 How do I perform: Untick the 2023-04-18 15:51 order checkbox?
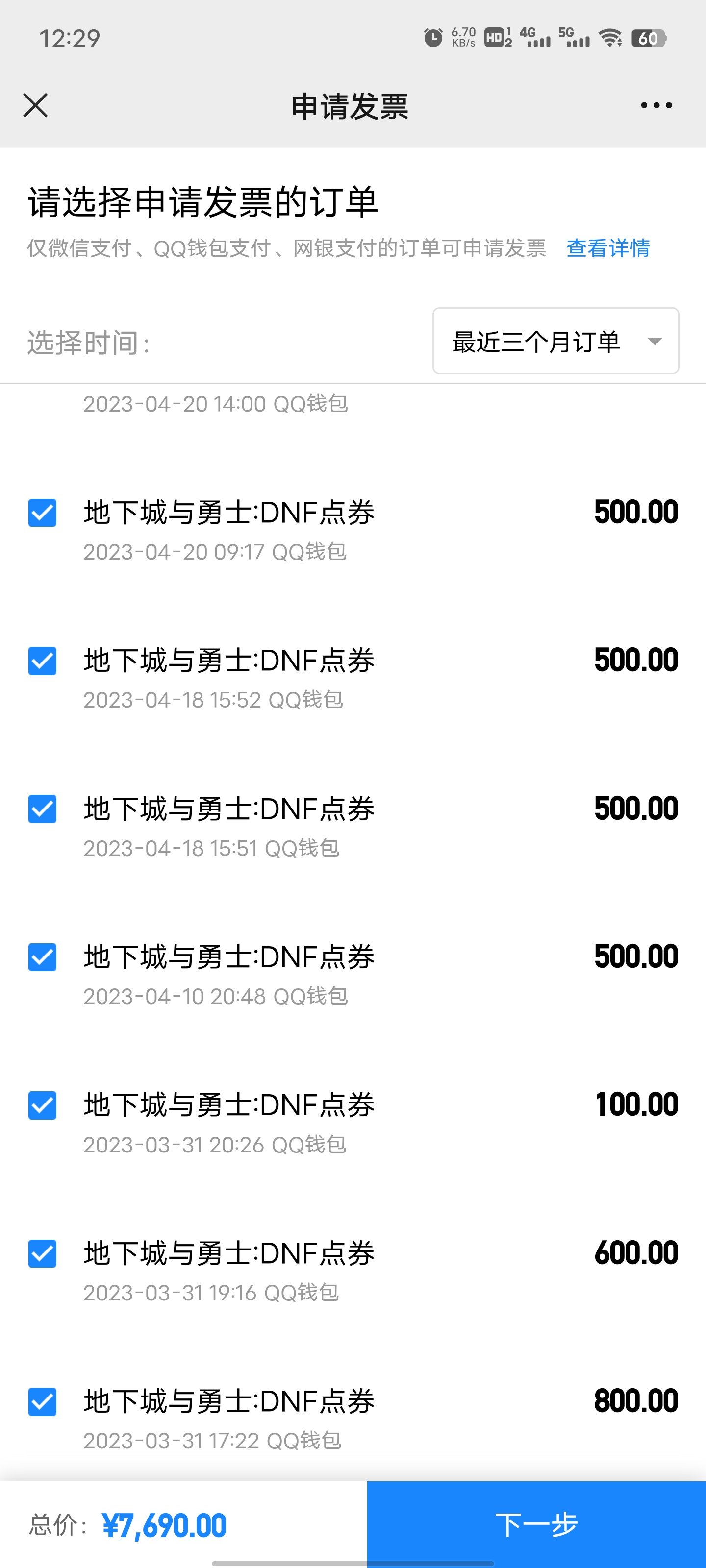click(43, 809)
